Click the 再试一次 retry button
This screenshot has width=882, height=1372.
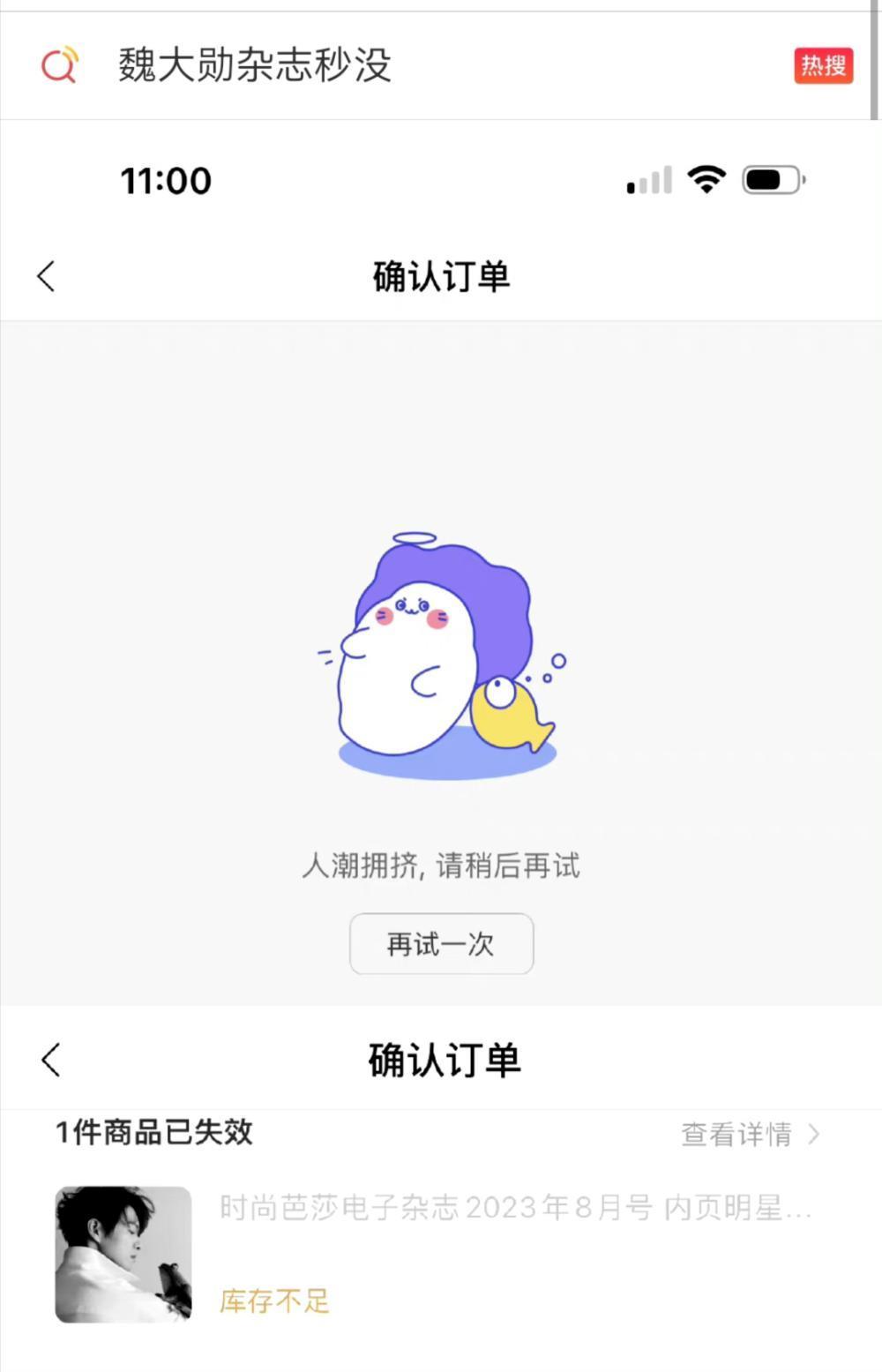(x=441, y=943)
